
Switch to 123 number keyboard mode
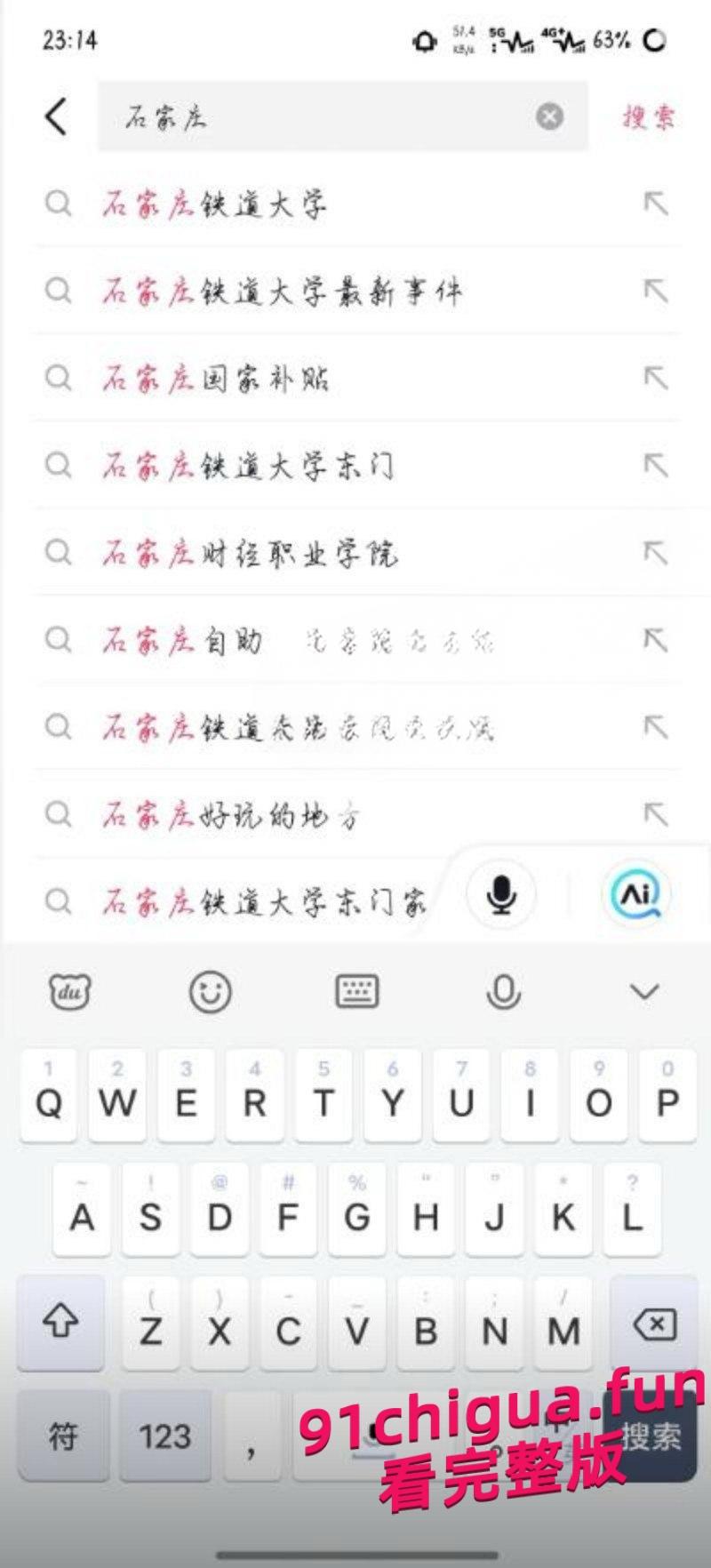coord(165,1435)
